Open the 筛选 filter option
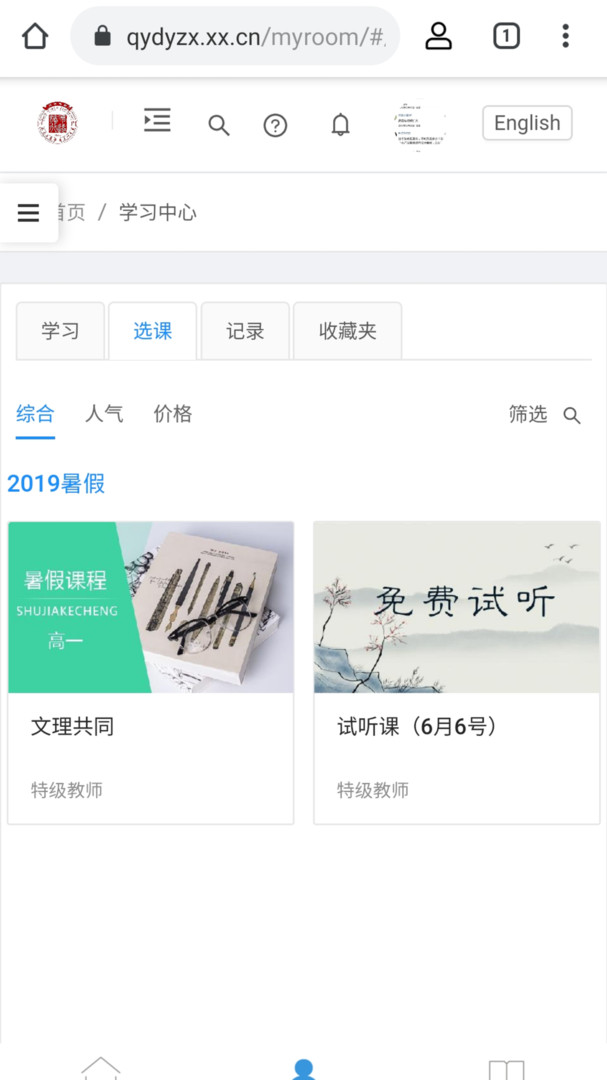The image size is (607, 1080). 527,414
